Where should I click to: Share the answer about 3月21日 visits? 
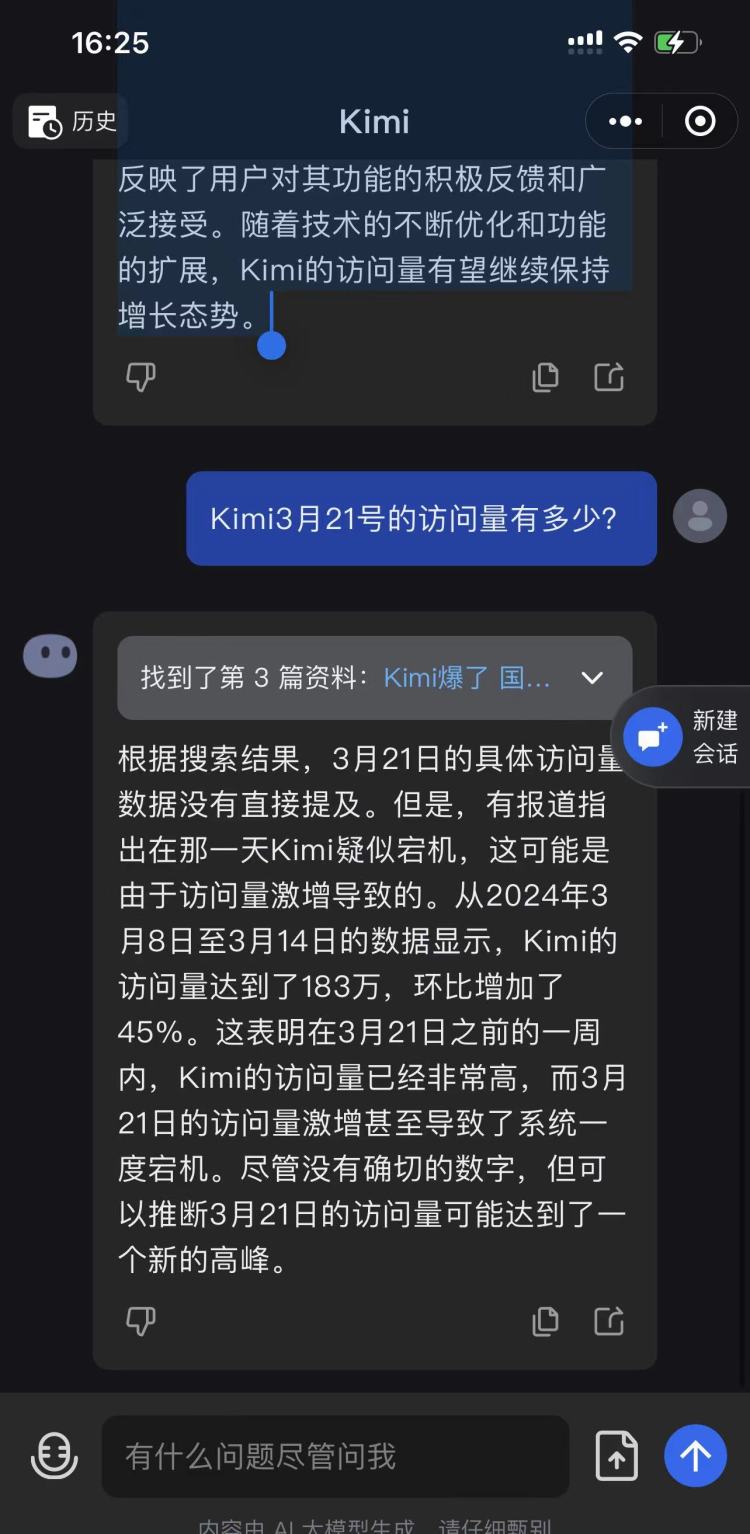(x=609, y=1321)
